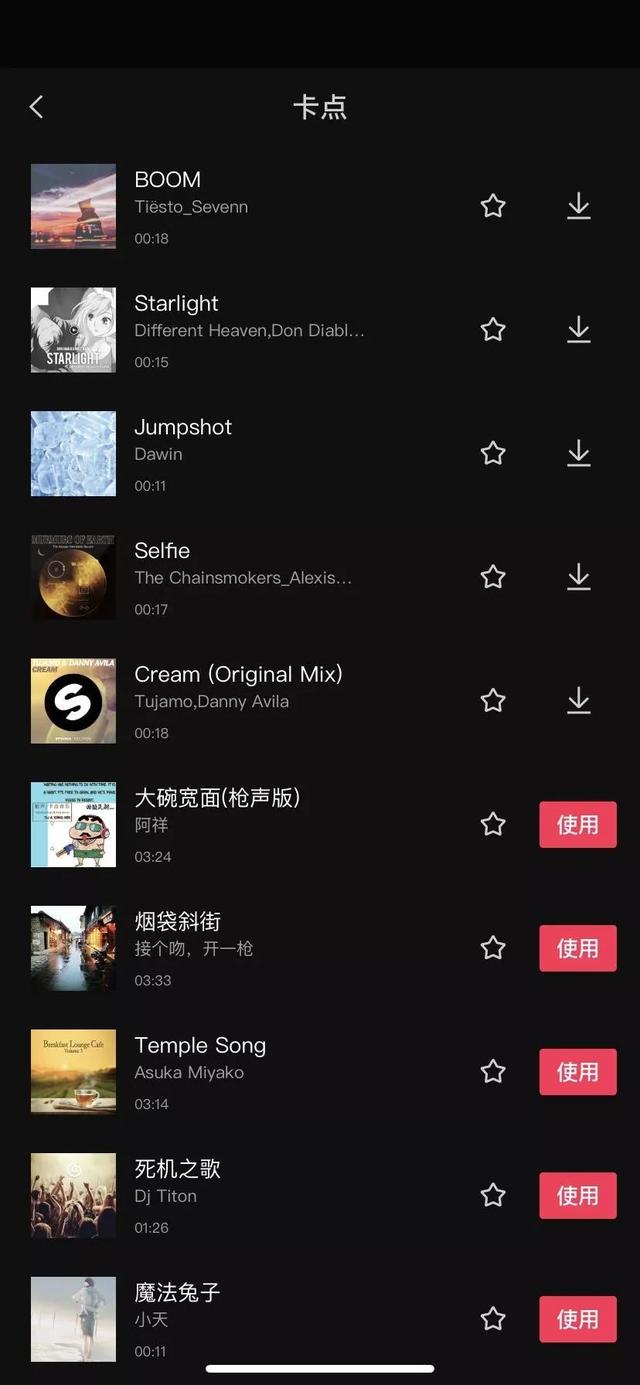The width and height of the screenshot is (640, 1385).
Task: Apply the song 死机之歌
Action: (577, 1195)
